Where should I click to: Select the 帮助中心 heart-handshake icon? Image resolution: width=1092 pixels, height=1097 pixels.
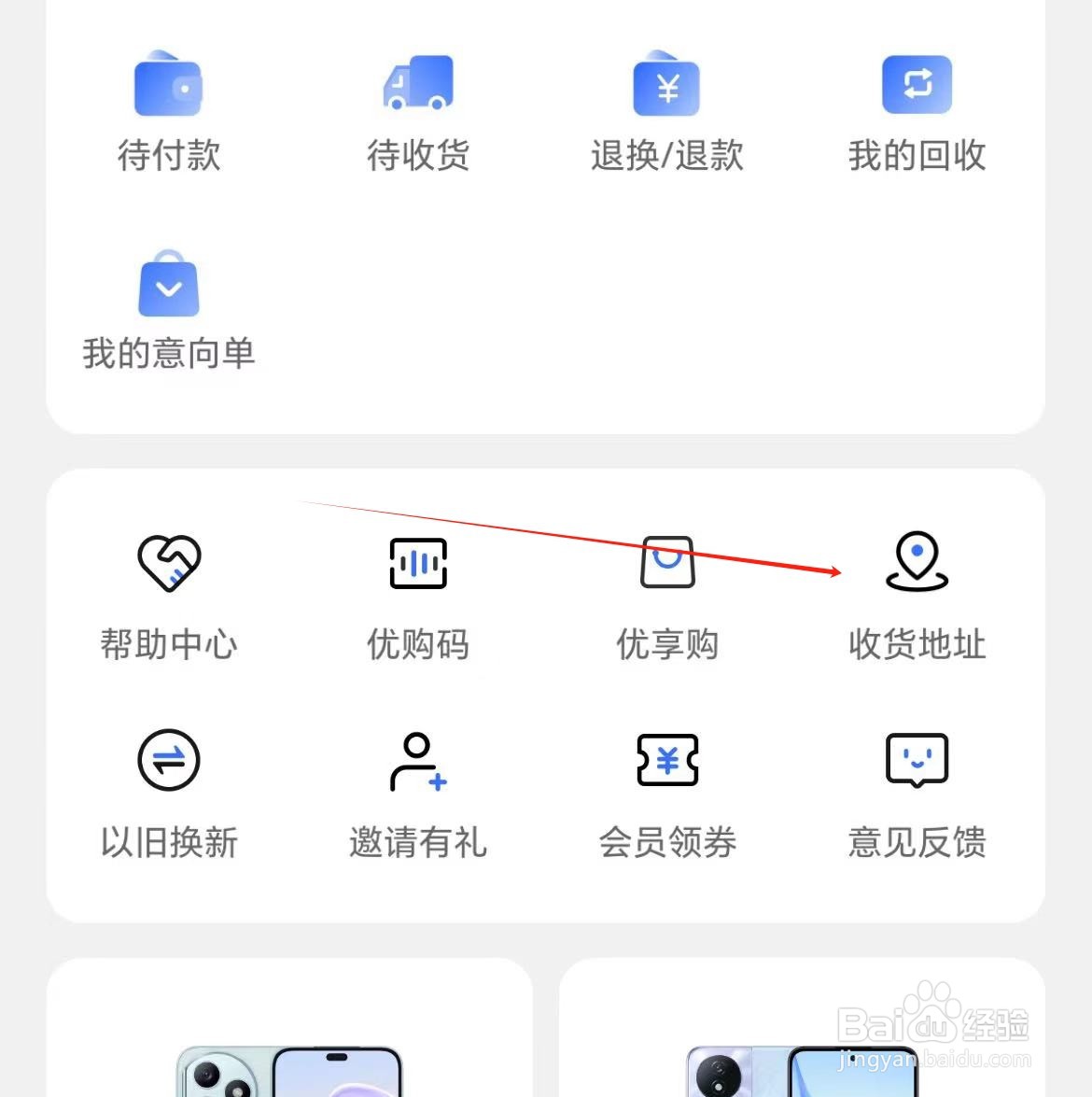click(169, 563)
